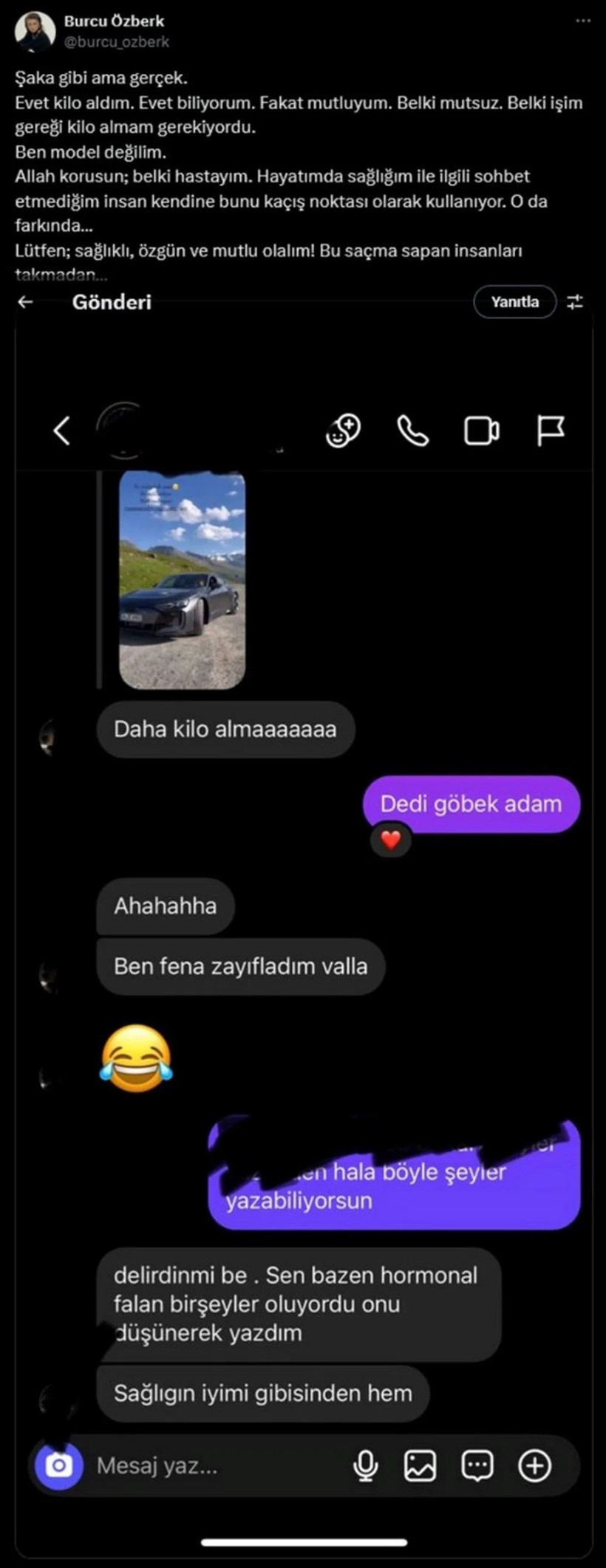Open the camera icon in the message bar
This screenshot has height=1568, width=606.
(x=58, y=1466)
